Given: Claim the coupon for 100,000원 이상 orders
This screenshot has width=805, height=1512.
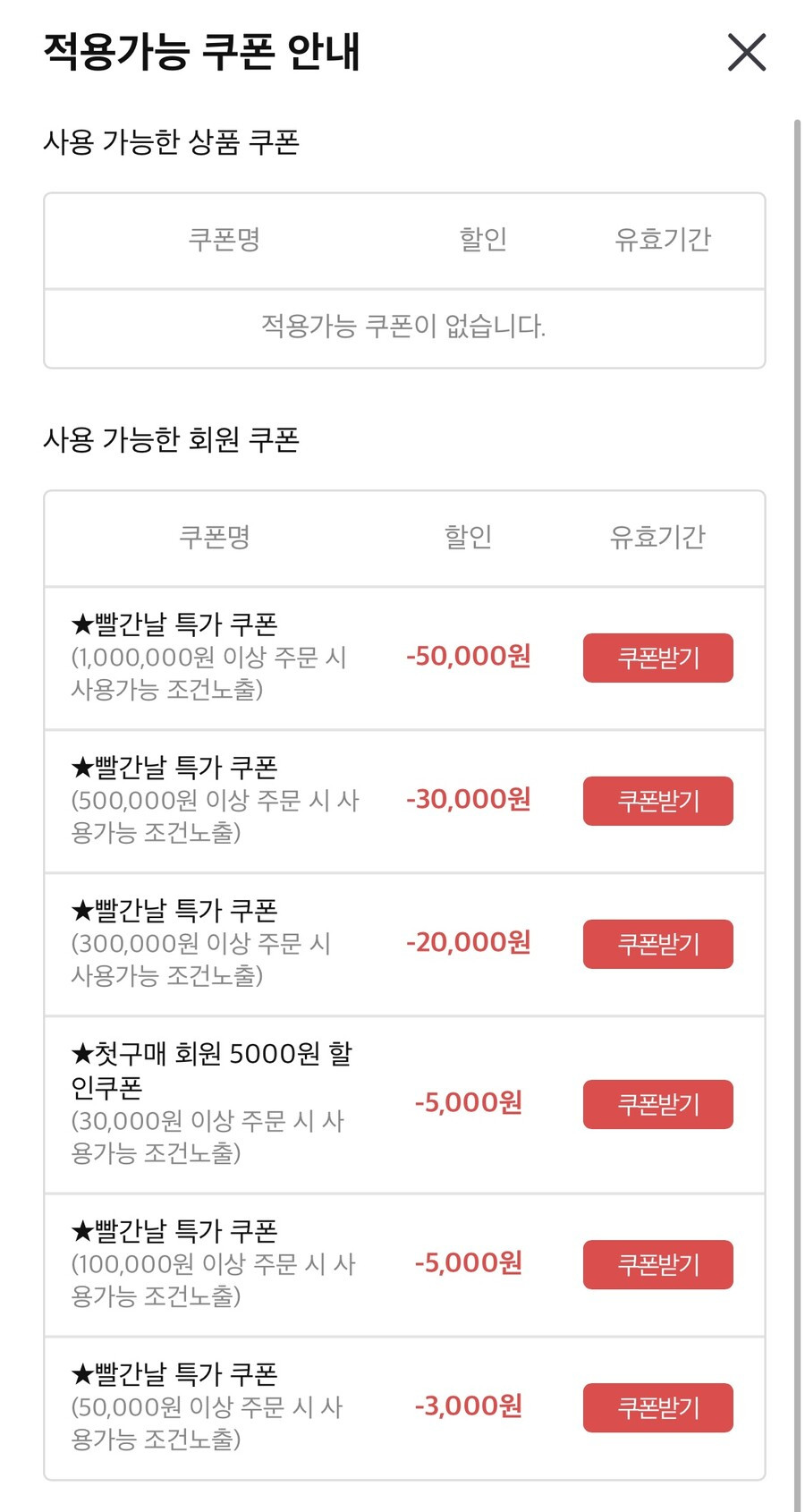Looking at the screenshot, I should [x=658, y=1264].
